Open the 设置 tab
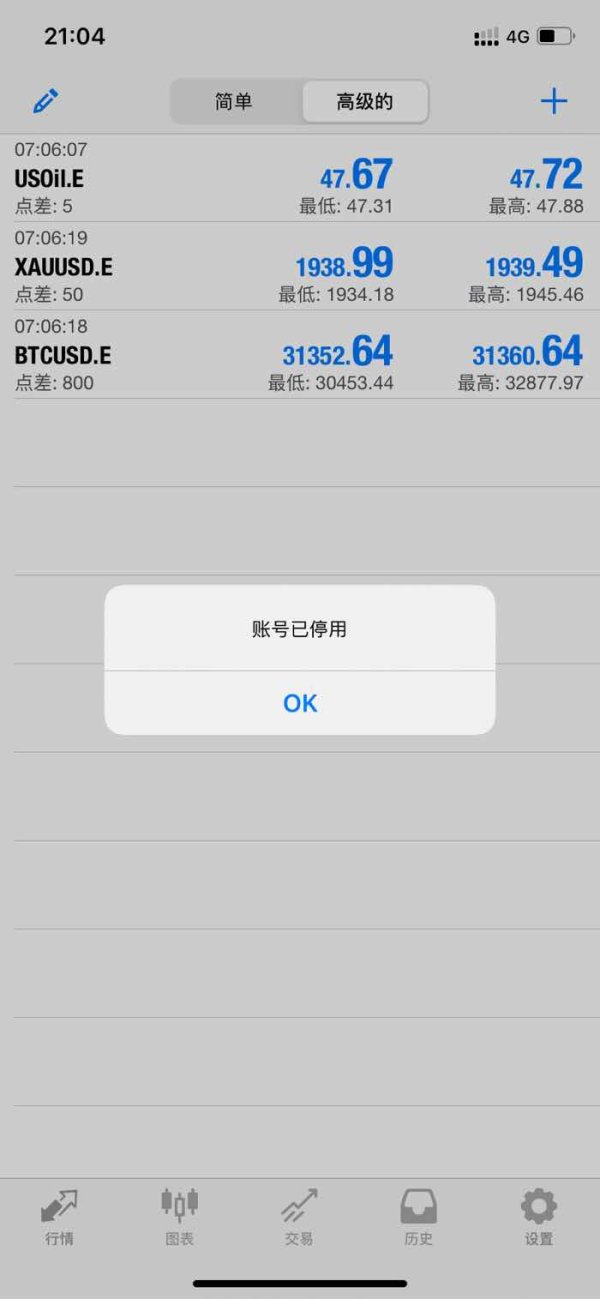 point(539,1217)
